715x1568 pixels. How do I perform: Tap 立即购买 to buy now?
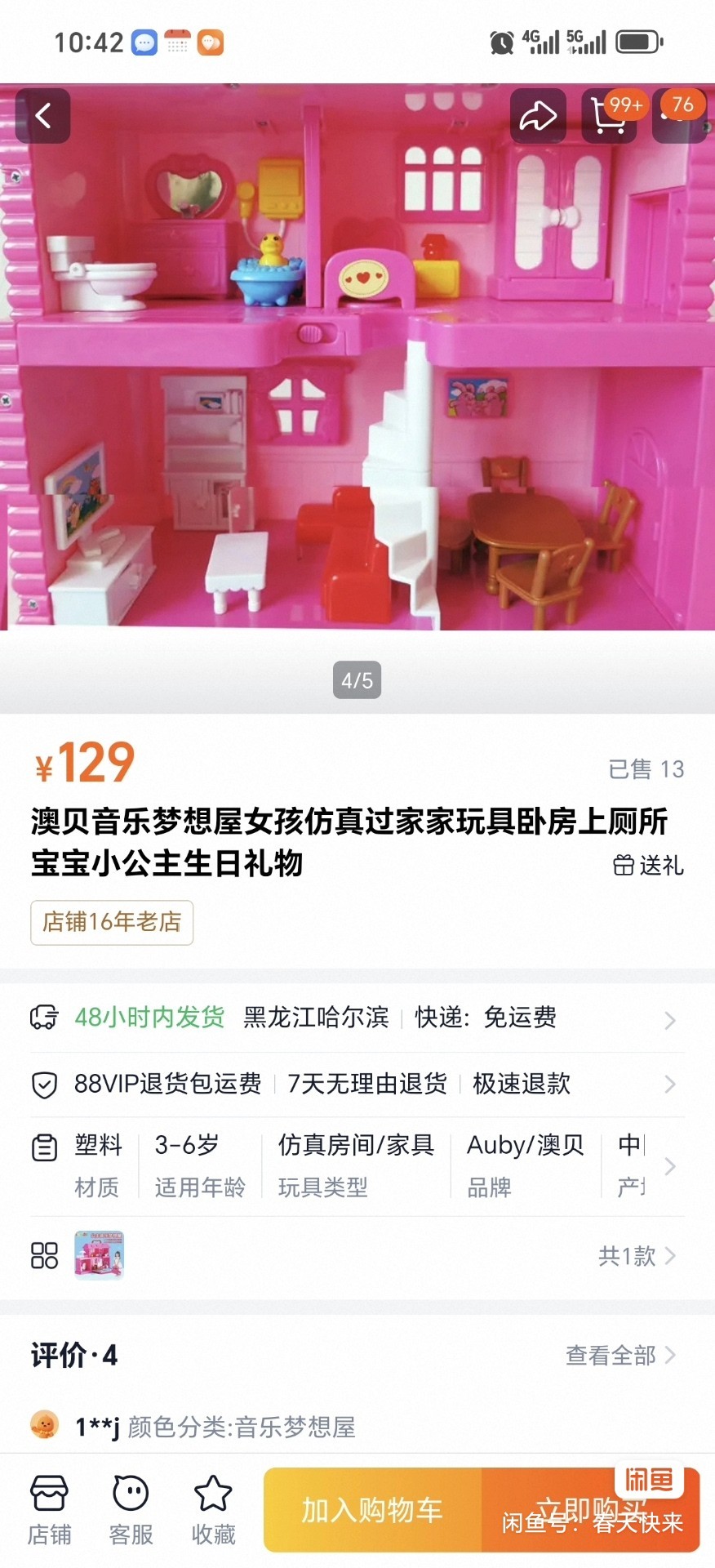[591, 1510]
